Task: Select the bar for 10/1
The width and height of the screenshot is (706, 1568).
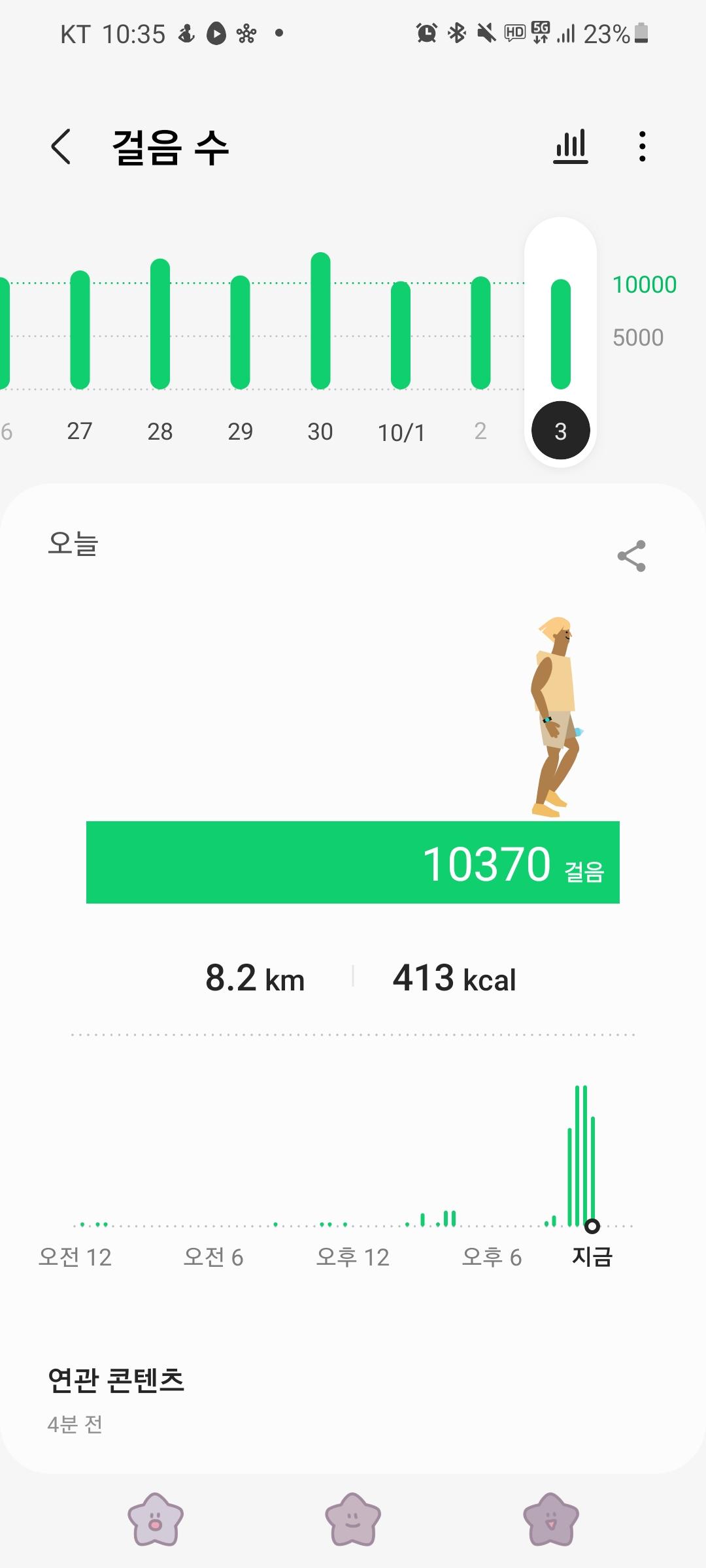Action: pyautogui.click(x=401, y=335)
